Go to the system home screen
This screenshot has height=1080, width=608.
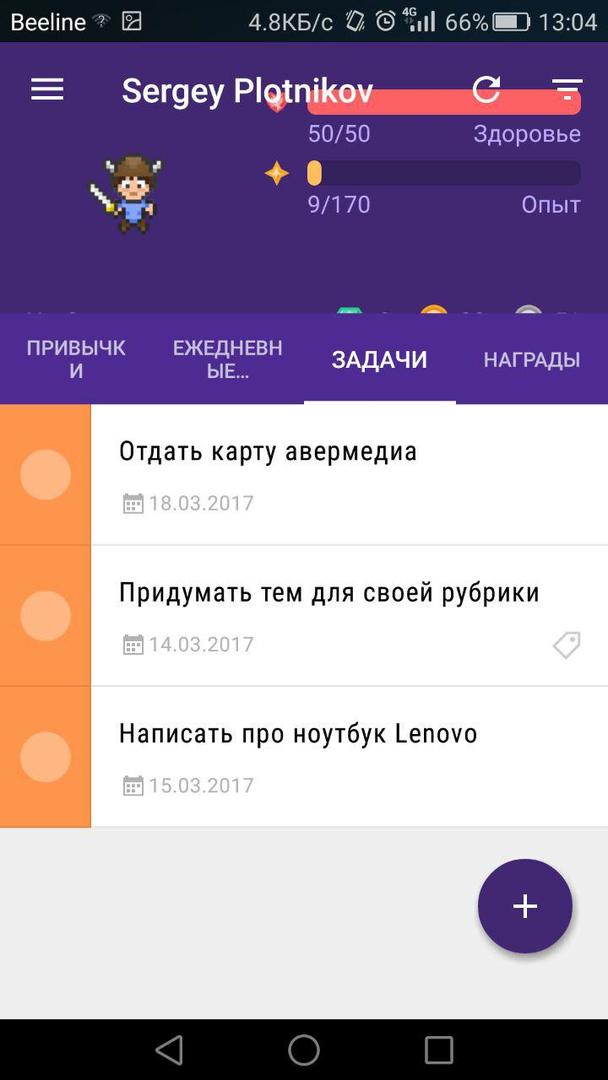coord(304,1049)
